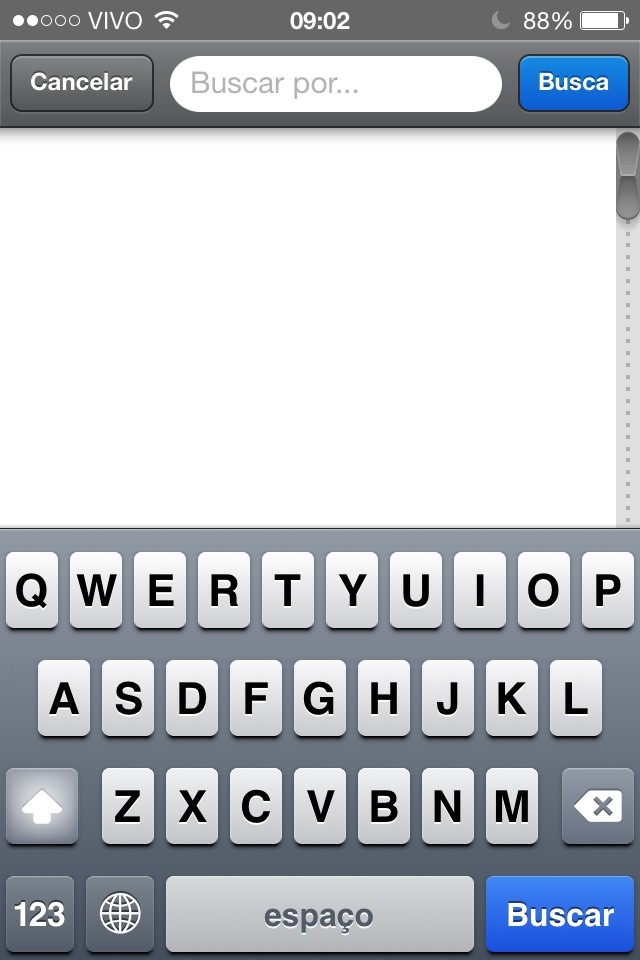Focus the 'Buscar por...' search field

(x=335, y=84)
